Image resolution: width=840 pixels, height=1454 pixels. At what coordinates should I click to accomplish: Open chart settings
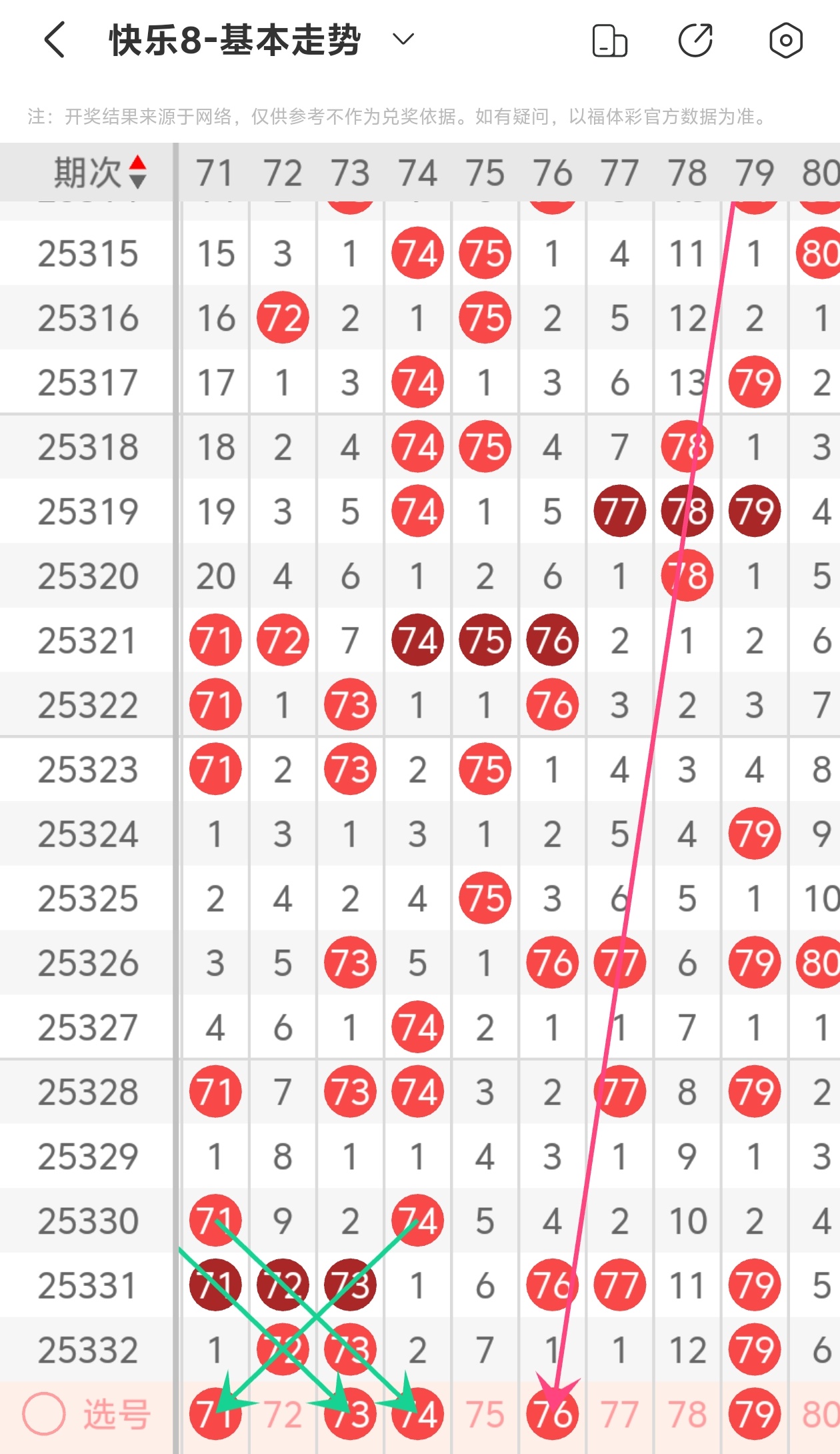point(786,41)
